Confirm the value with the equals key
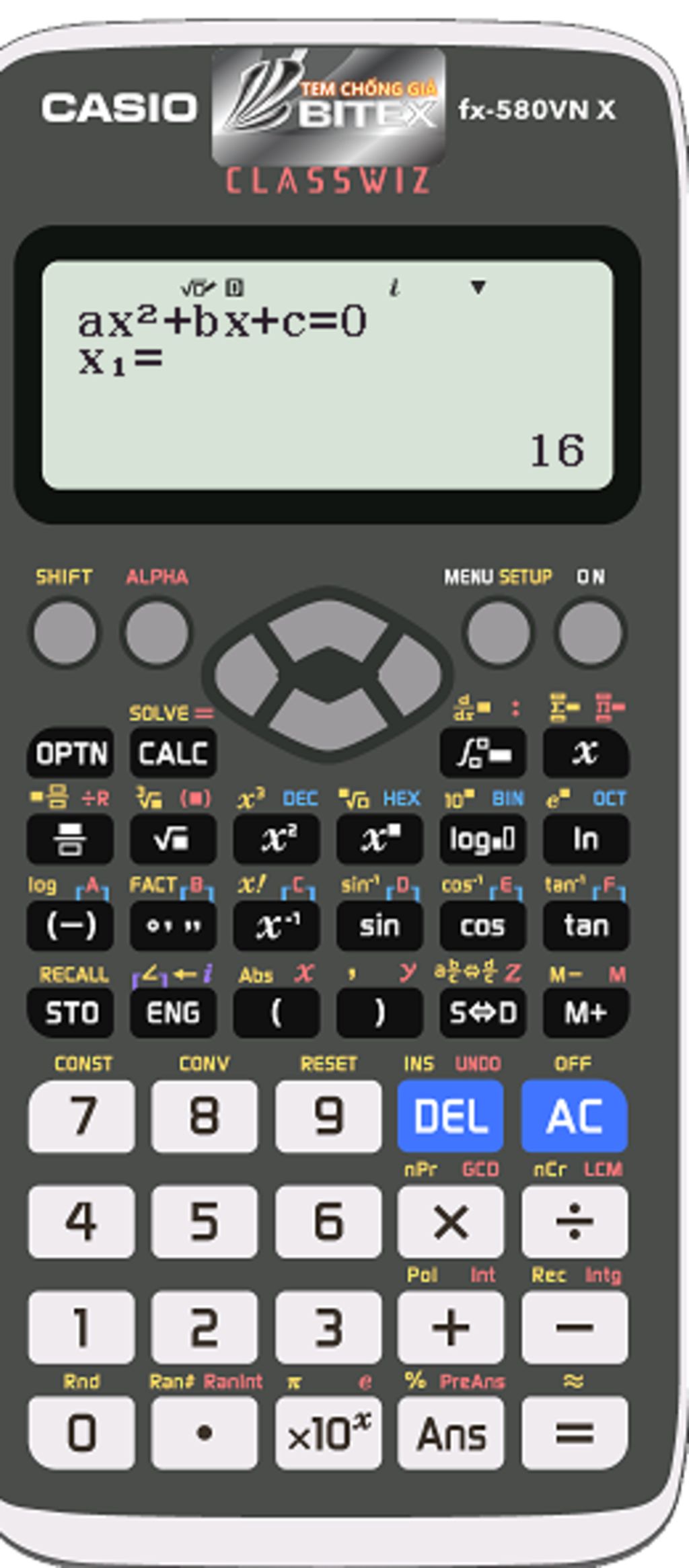Image resolution: width=689 pixels, height=1568 pixels. coord(574,1433)
